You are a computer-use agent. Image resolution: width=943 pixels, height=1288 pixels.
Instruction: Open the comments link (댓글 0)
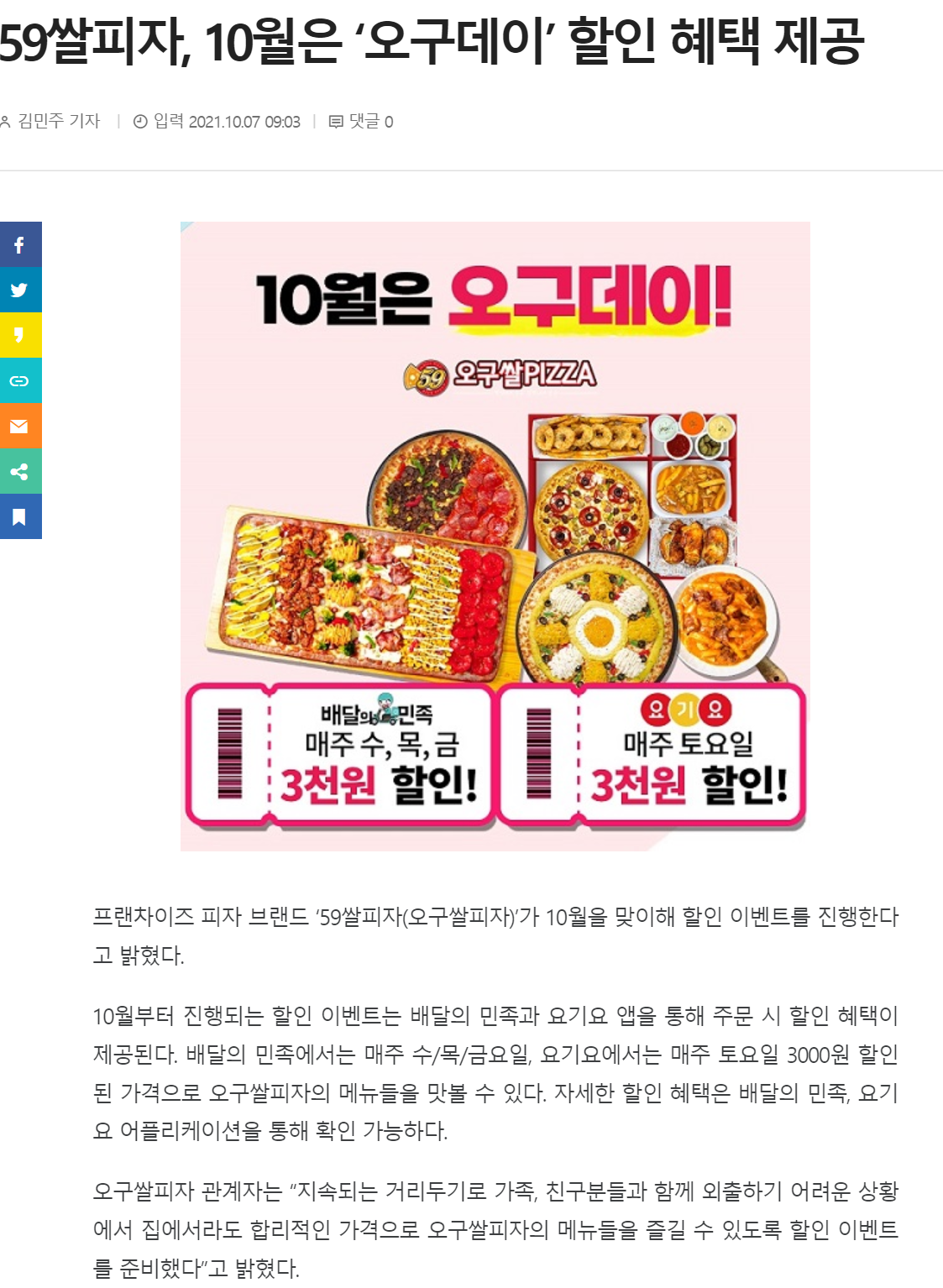(362, 122)
